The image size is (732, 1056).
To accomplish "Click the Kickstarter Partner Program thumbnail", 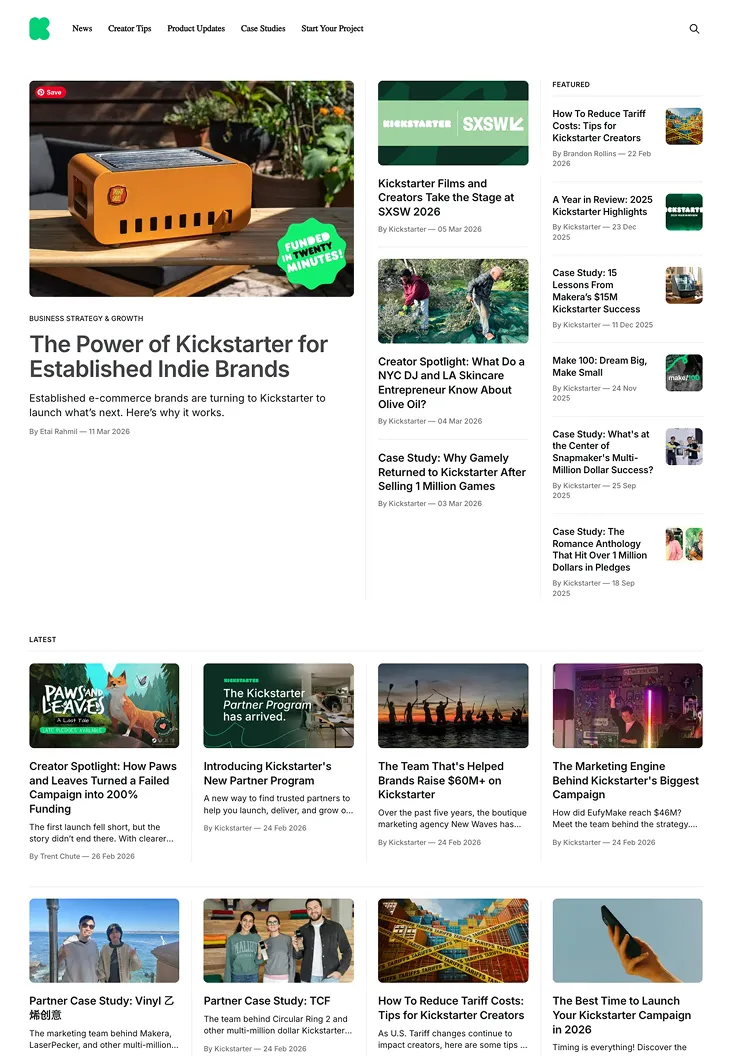I will coord(278,705).
